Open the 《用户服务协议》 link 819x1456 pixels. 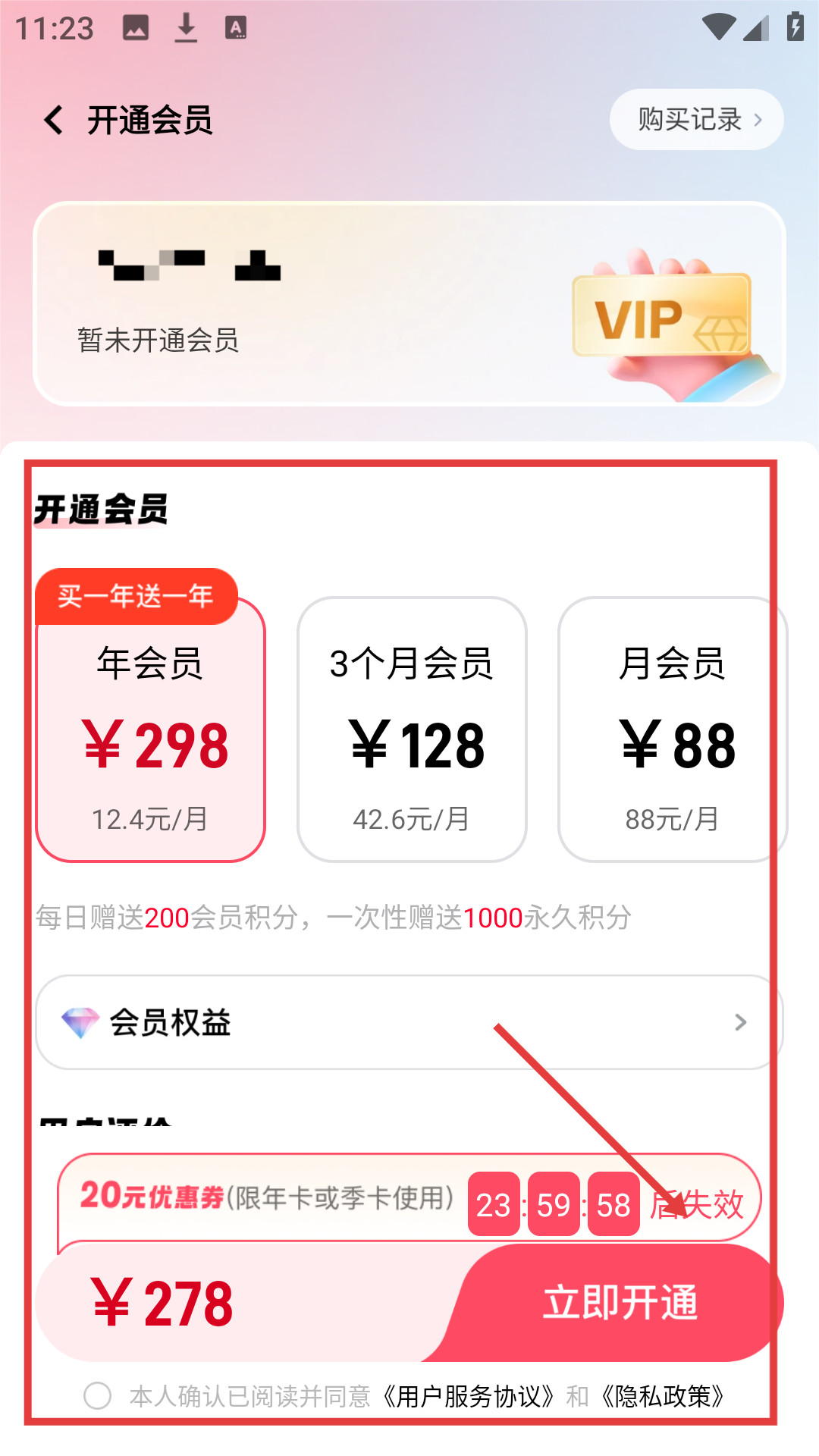tap(469, 1396)
